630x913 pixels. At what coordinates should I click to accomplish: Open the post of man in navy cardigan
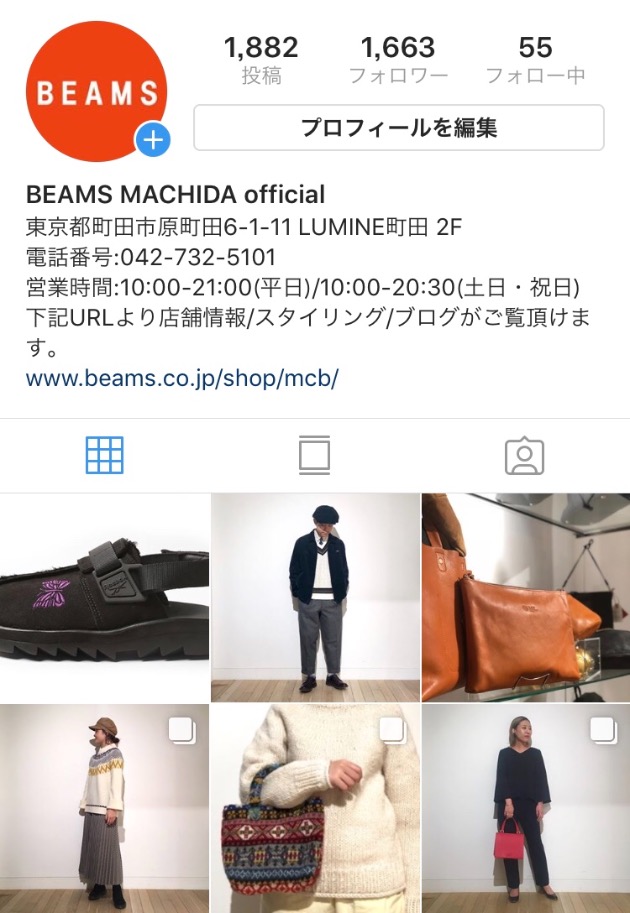point(315,597)
